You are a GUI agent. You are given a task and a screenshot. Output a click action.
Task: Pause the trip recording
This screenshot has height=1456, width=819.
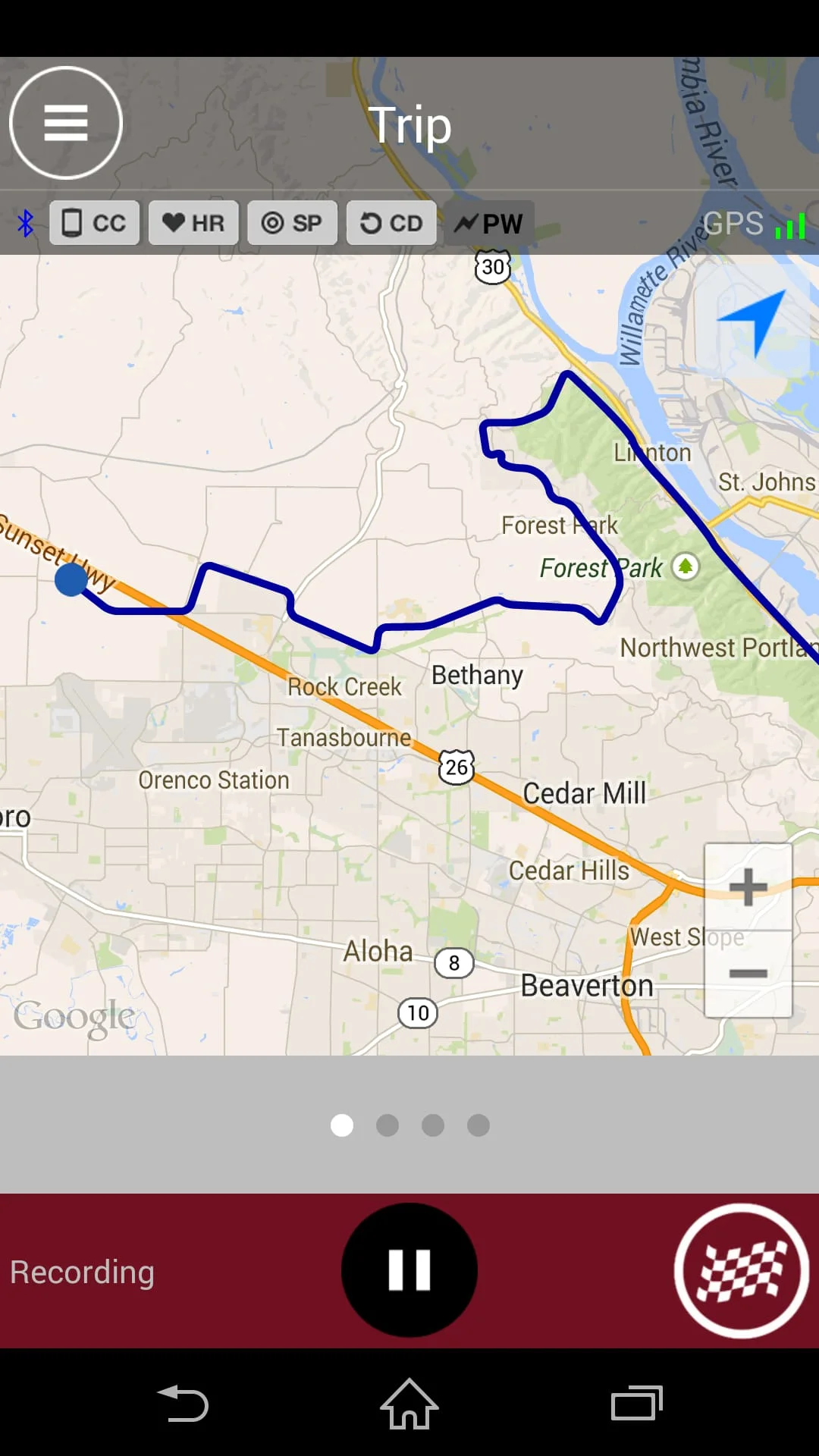pyautogui.click(x=409, y=1269)
